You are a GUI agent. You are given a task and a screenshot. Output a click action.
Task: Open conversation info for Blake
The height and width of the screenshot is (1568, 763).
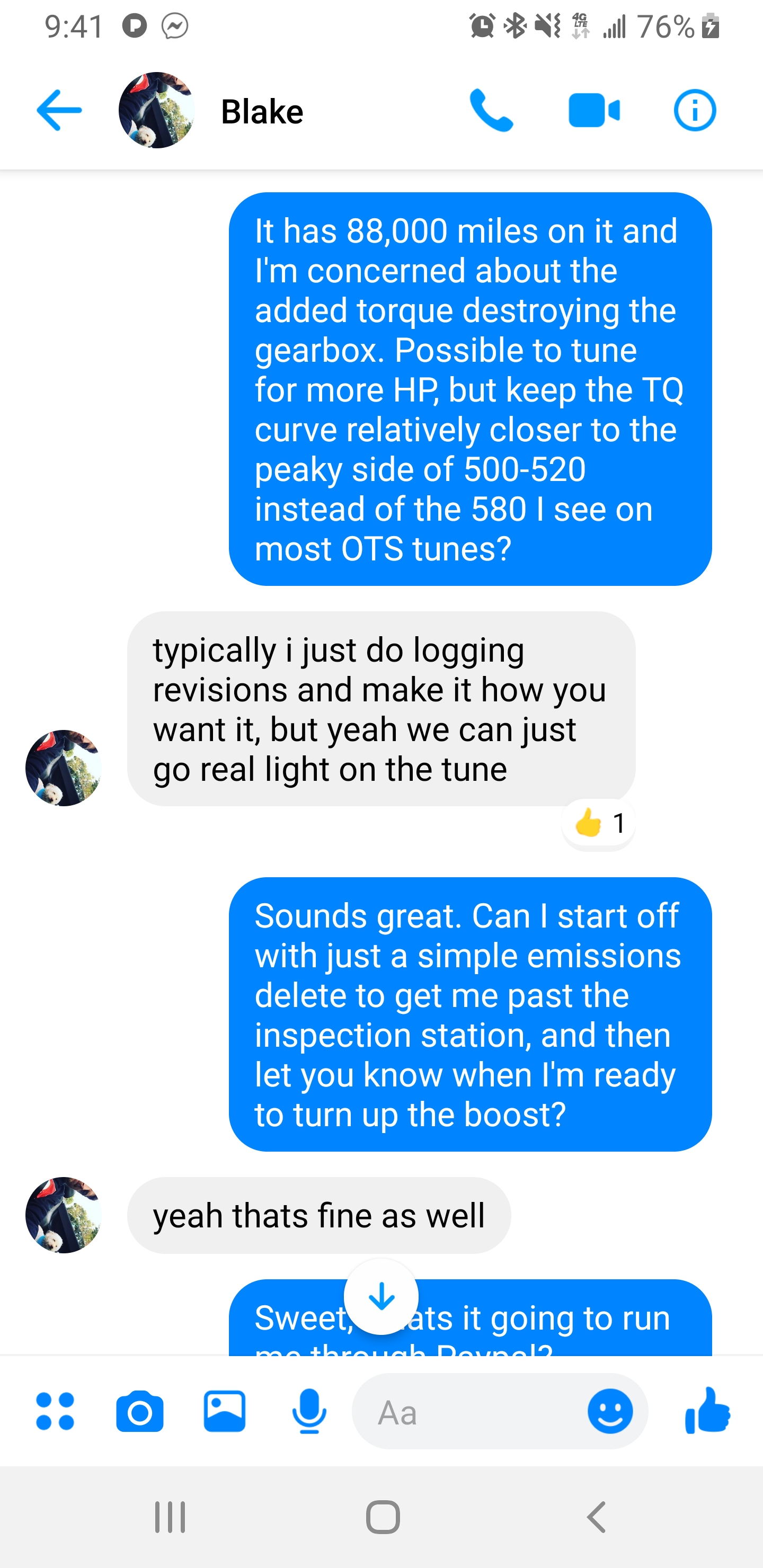[x=695, y=110]
